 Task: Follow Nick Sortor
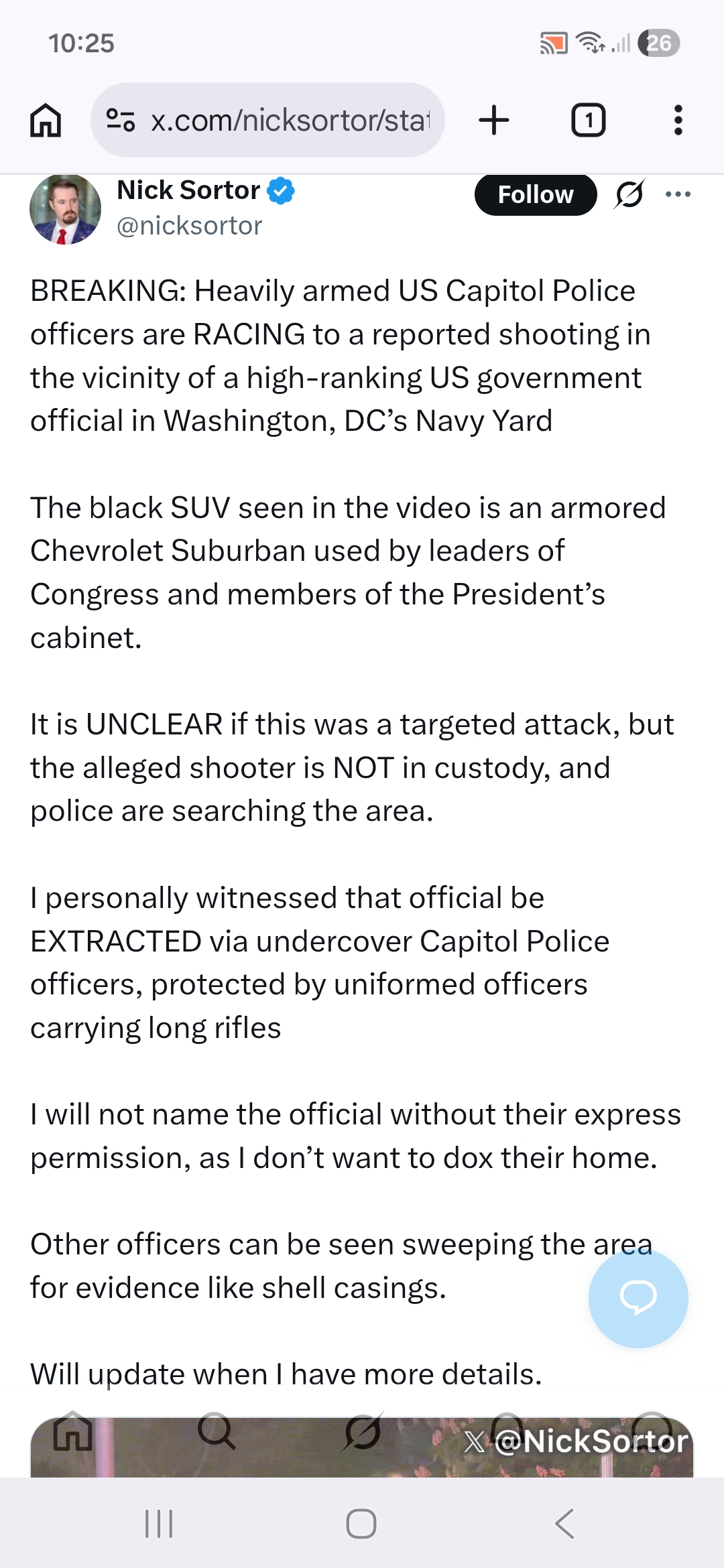click(535, 195)
